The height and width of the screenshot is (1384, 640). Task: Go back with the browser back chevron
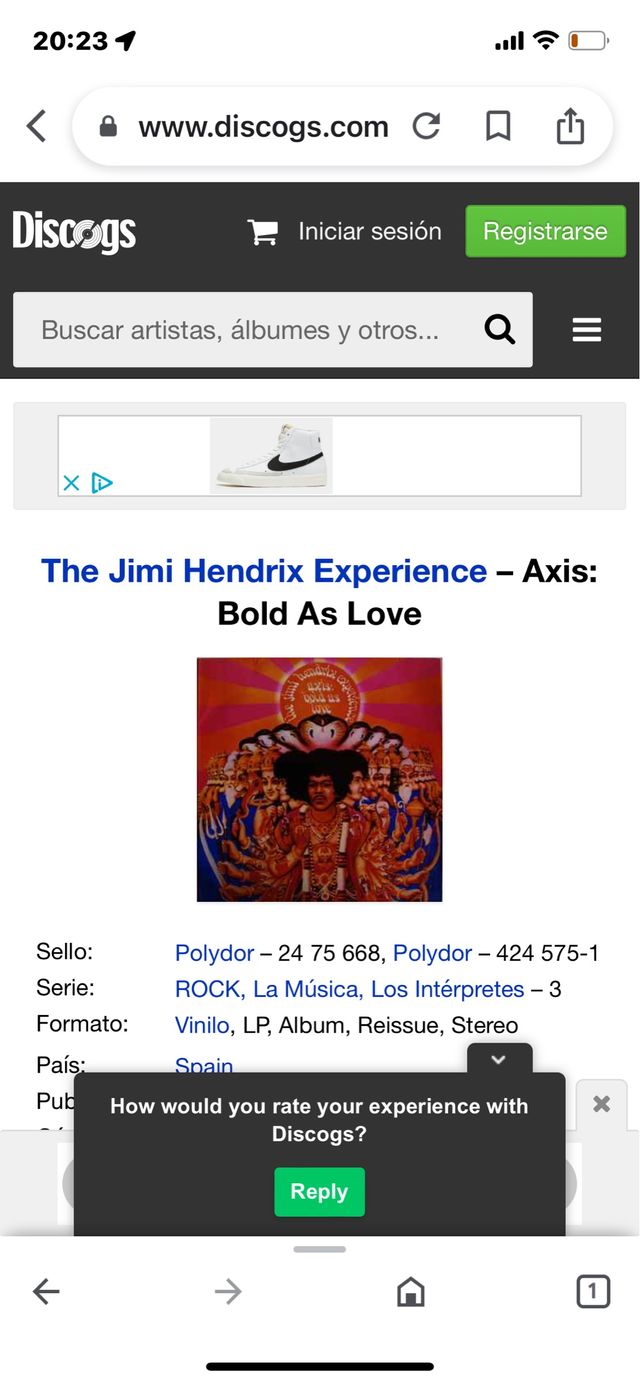point(37,127)
